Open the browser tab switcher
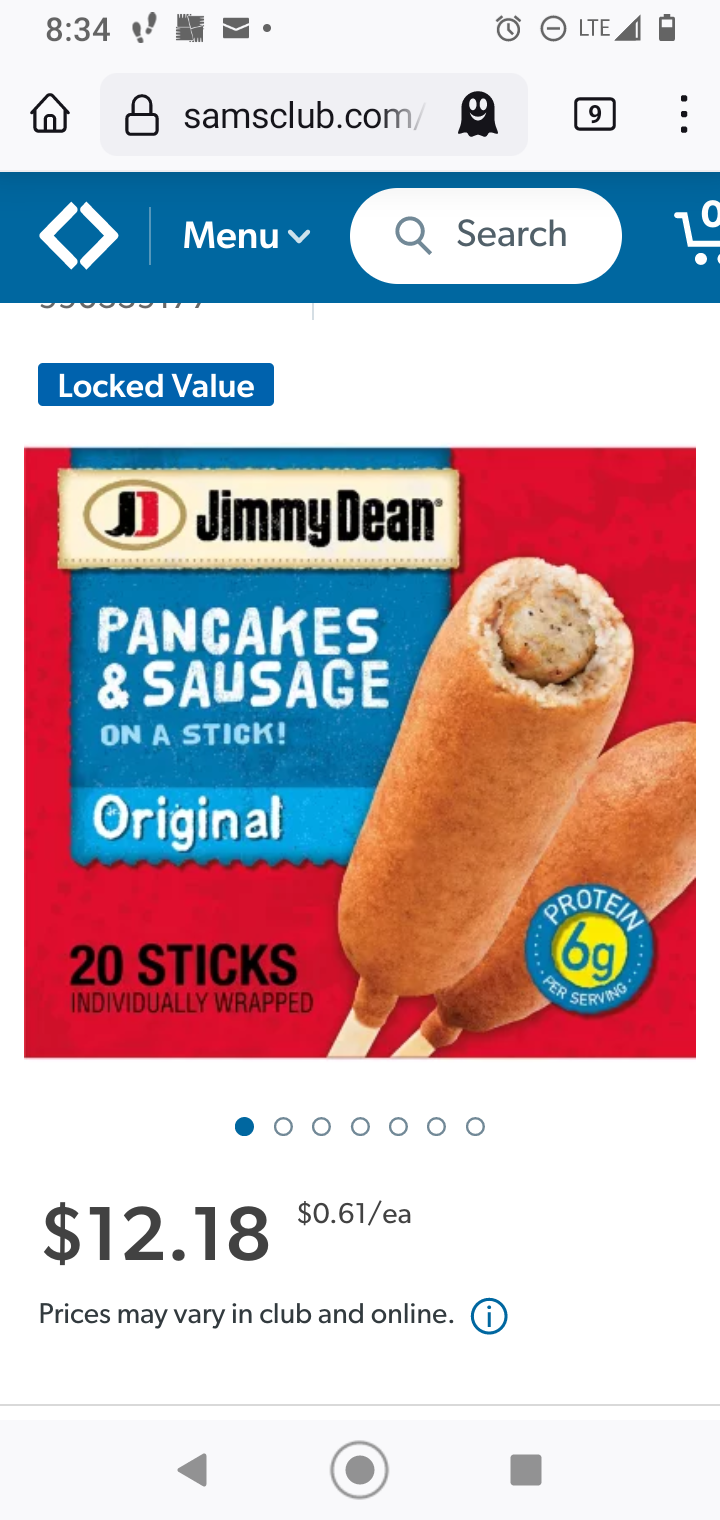Viewport: 720px width, 1520px height. (x=595, y=115)
